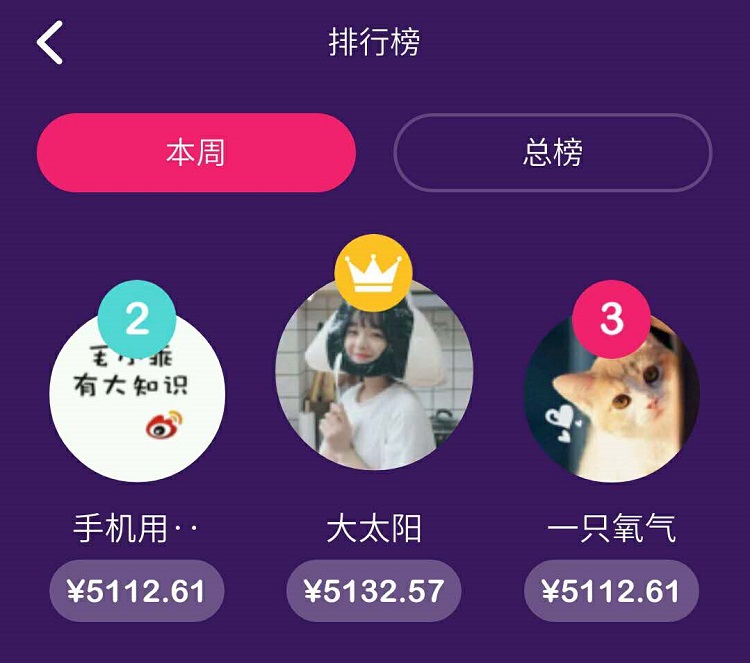Switch to the 总榜 tab
This screenshot has width=750, height=663.
(552, 153)
